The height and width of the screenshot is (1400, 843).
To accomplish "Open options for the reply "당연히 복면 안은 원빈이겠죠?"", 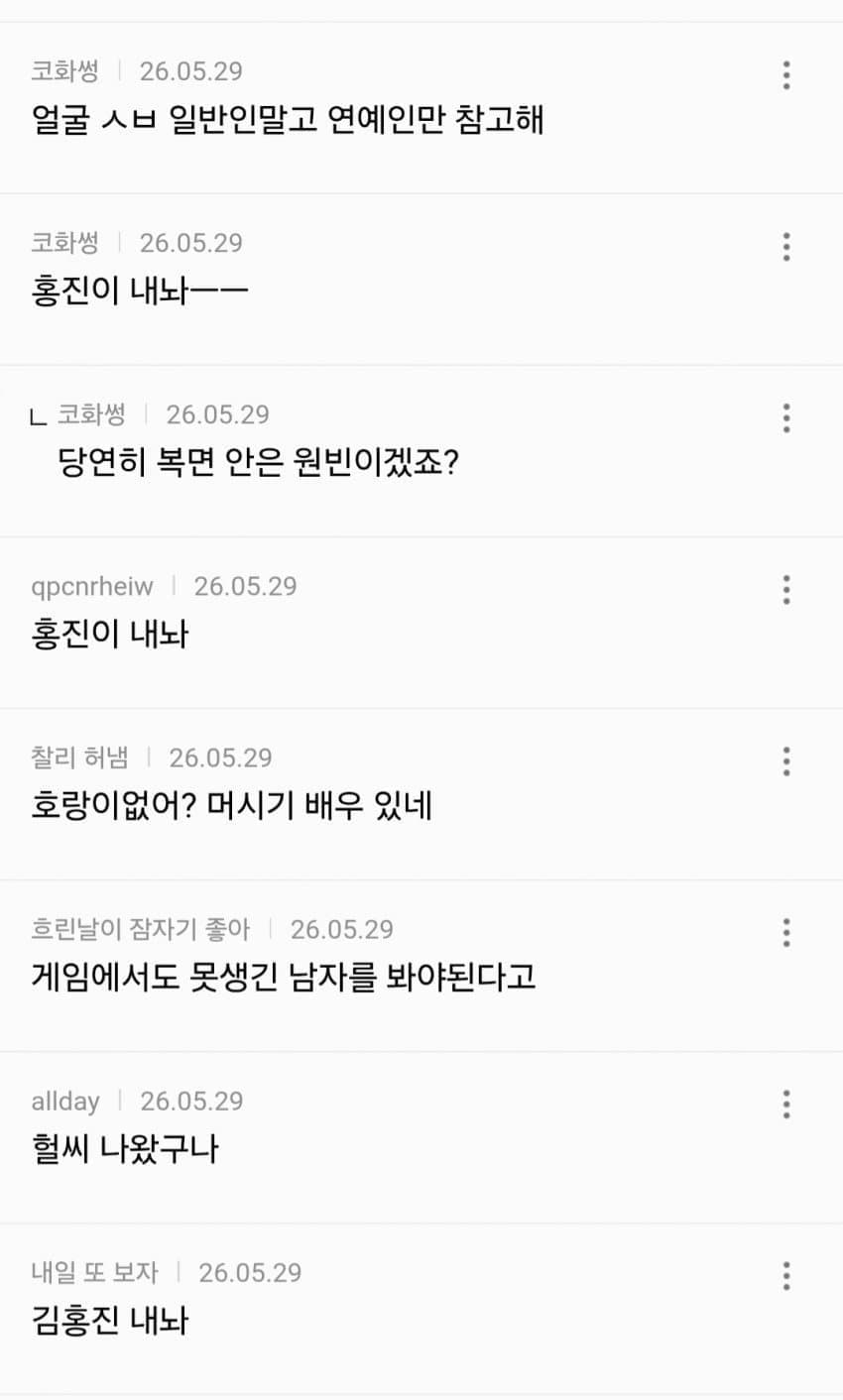I will pos(786,418).
